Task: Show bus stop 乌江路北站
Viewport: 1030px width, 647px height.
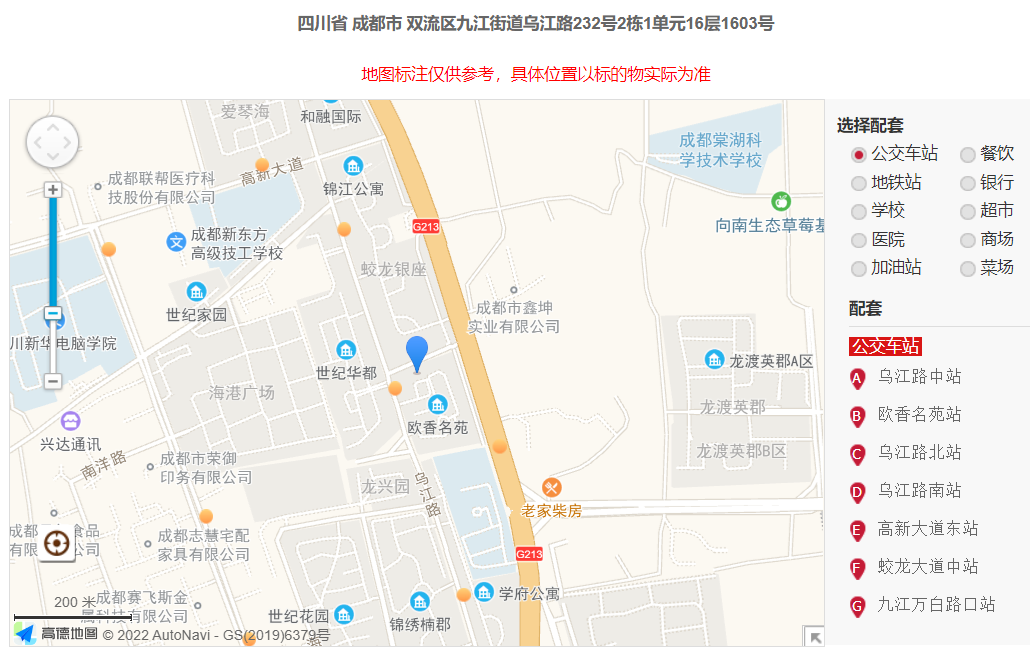Action: click(919, 452)
